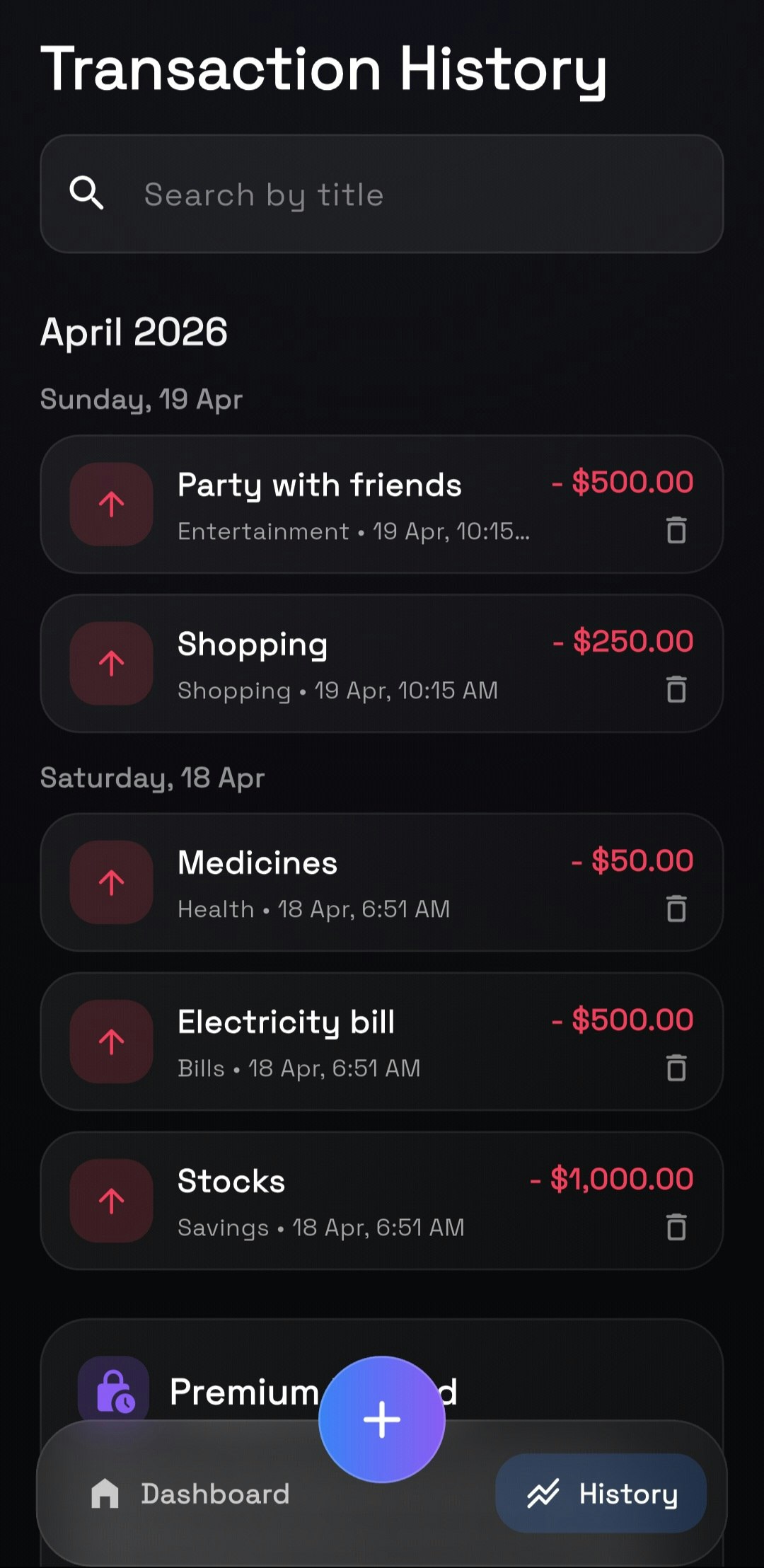Switch to the Dashboard tab
764x1568 pixels.
point(198,1493)
